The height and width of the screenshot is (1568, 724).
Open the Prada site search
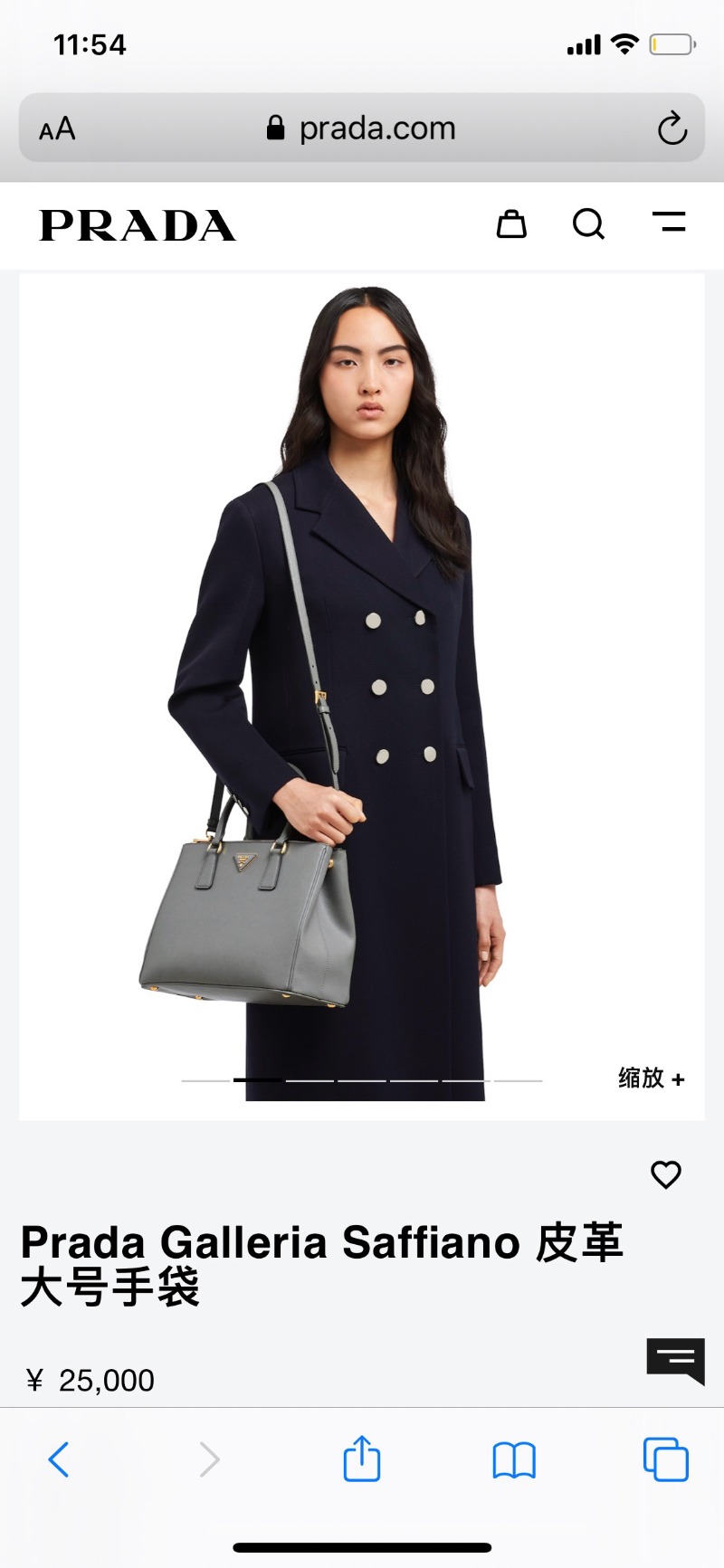588,223
